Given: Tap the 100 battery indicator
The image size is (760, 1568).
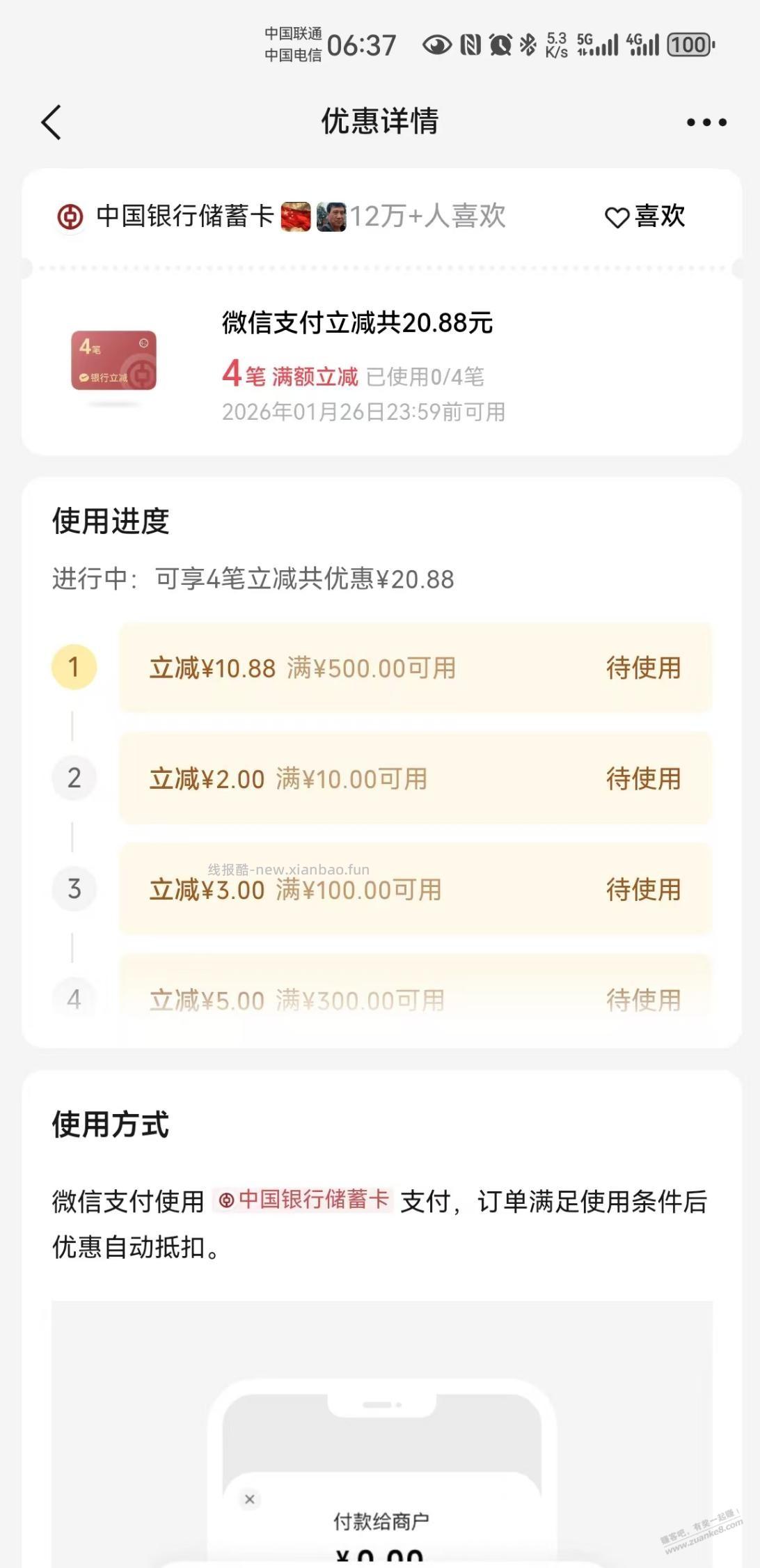Looking at the screenshot, I should tap(688, 44).
